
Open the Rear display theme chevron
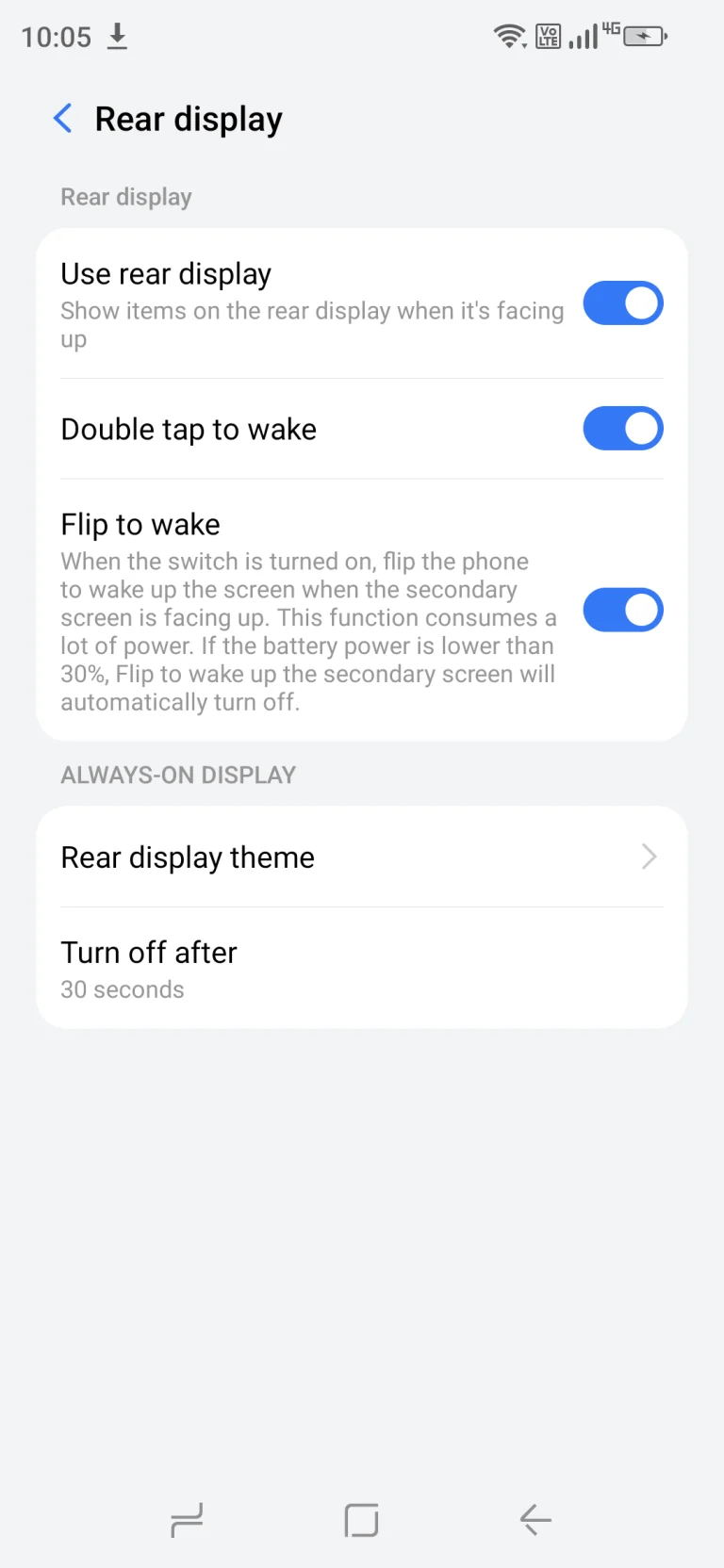pyautogui.click(x=648, y=857)
